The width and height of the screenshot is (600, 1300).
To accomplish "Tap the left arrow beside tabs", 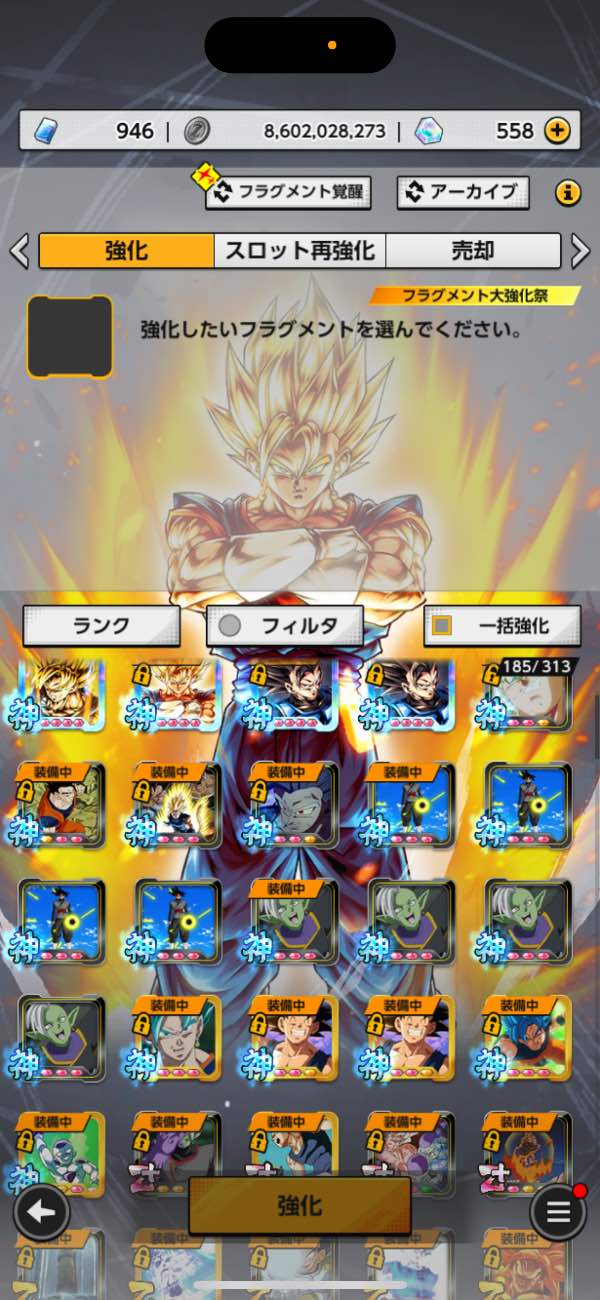I will point(19,251).
